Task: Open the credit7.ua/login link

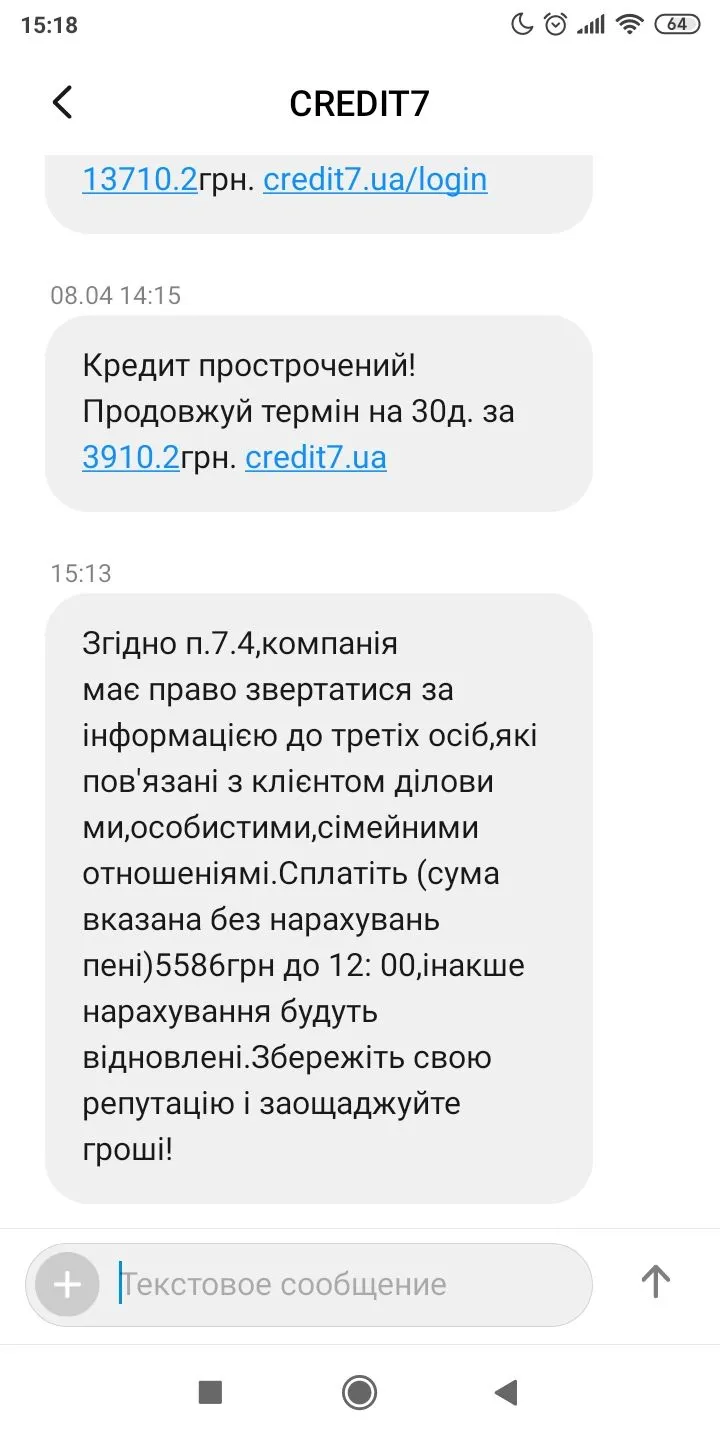Action: [375, 180]
